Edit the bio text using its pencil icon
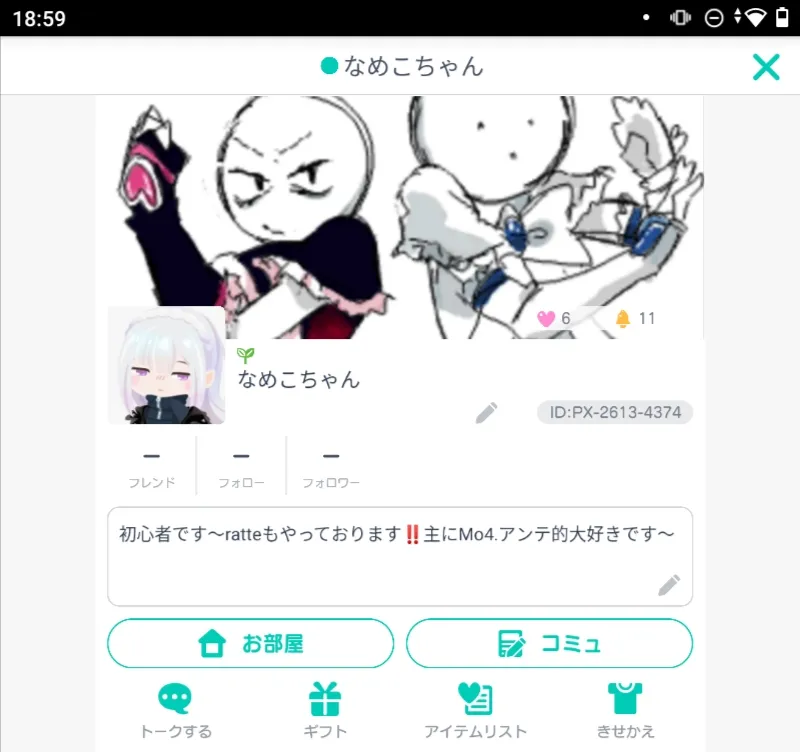 [x=669, y=585]
